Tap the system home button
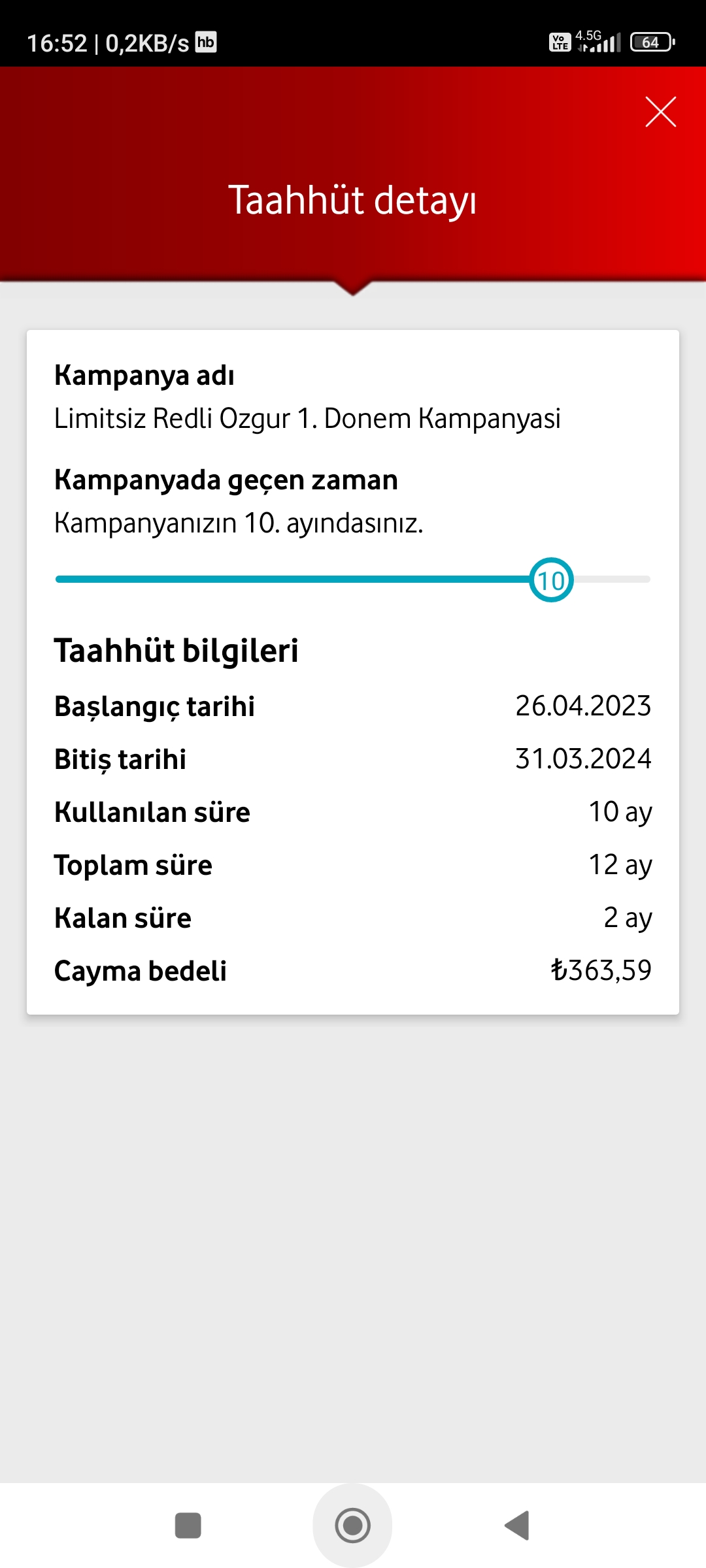The width and height of the screenshot is (706, 1568). pyautogui.click(x=352, y=1526)
